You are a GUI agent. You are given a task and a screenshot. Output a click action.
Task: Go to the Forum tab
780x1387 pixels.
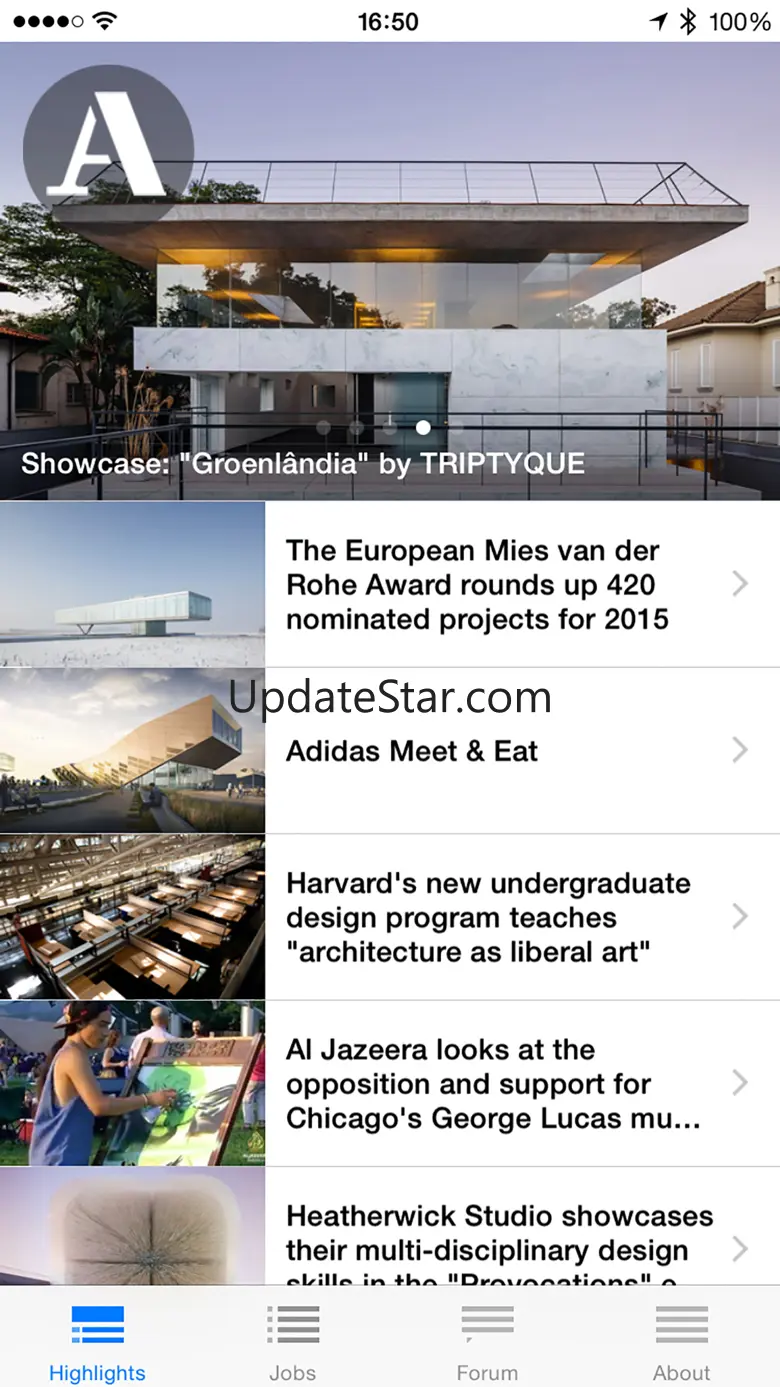(x=487, y=1341)
